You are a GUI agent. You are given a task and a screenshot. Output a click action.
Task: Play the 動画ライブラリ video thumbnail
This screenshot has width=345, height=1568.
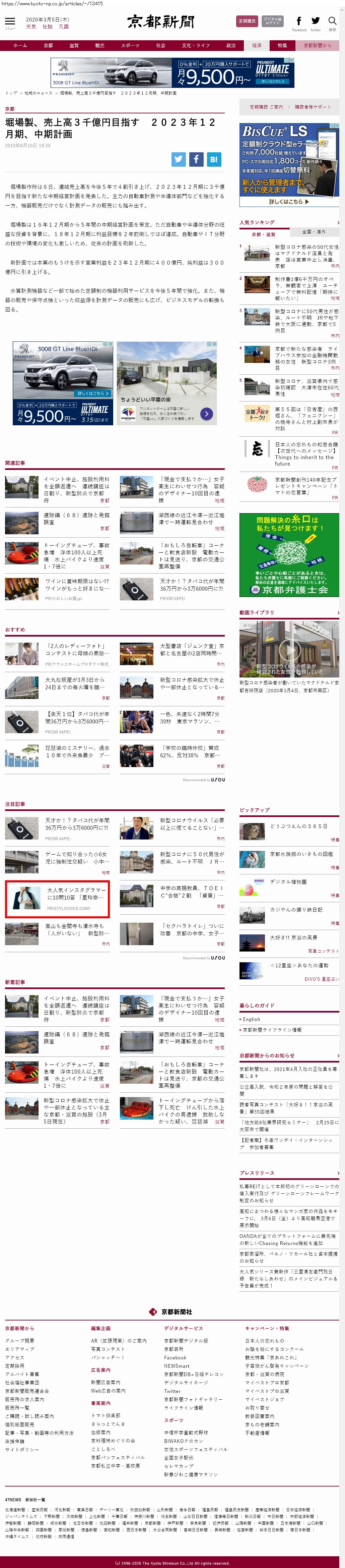(x=289, y=649)
